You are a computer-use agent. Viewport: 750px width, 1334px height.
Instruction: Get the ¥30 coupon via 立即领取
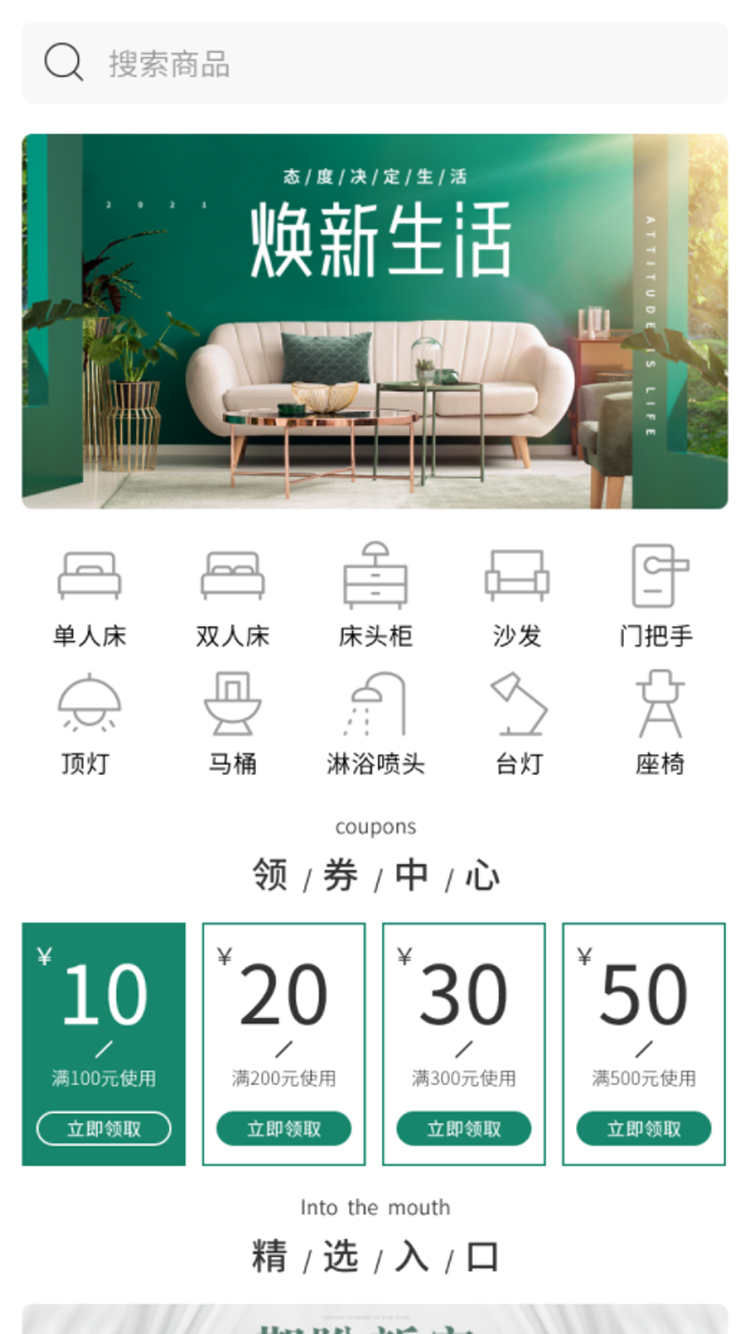[464, 1129]
